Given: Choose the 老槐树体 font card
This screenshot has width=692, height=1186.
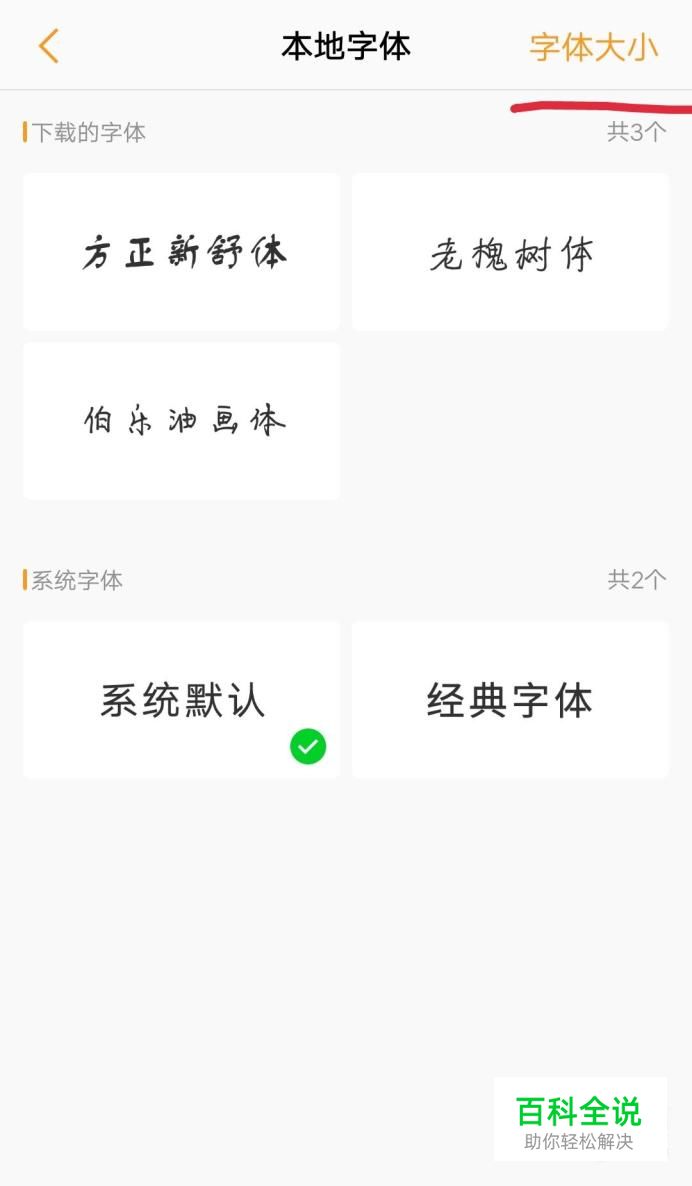Looking at the screenshot, I should pos(510,252).
